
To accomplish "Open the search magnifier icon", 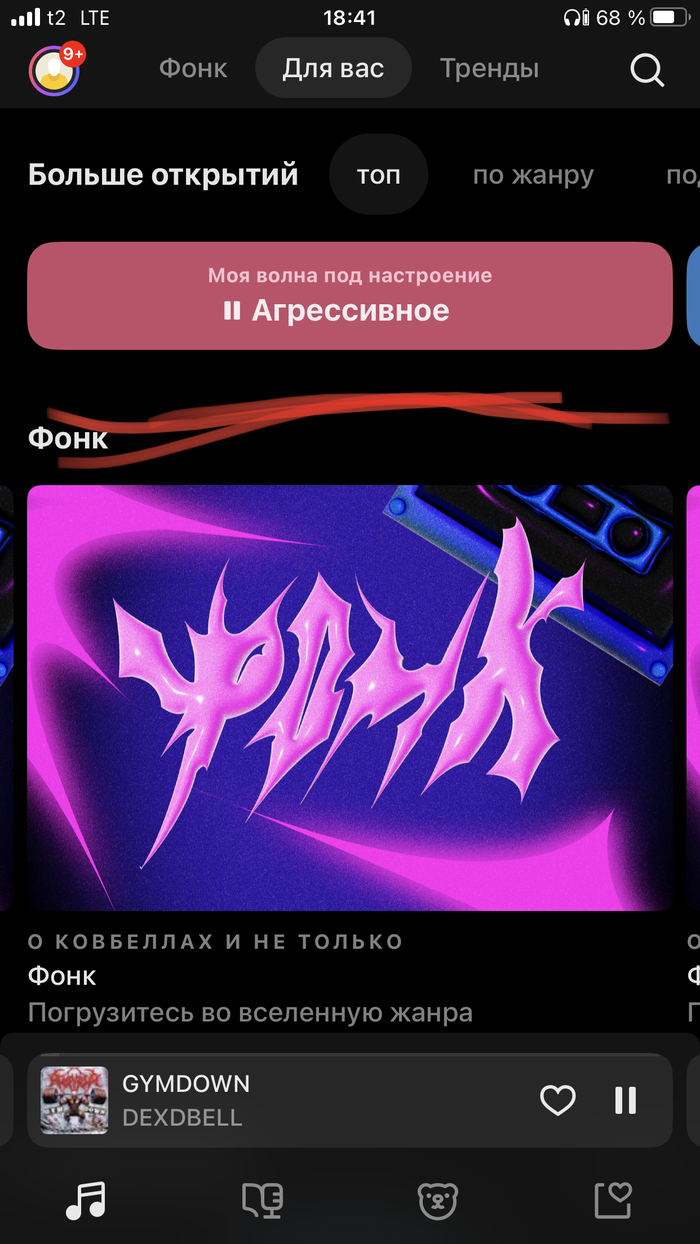I will click(x=647, y=70).
